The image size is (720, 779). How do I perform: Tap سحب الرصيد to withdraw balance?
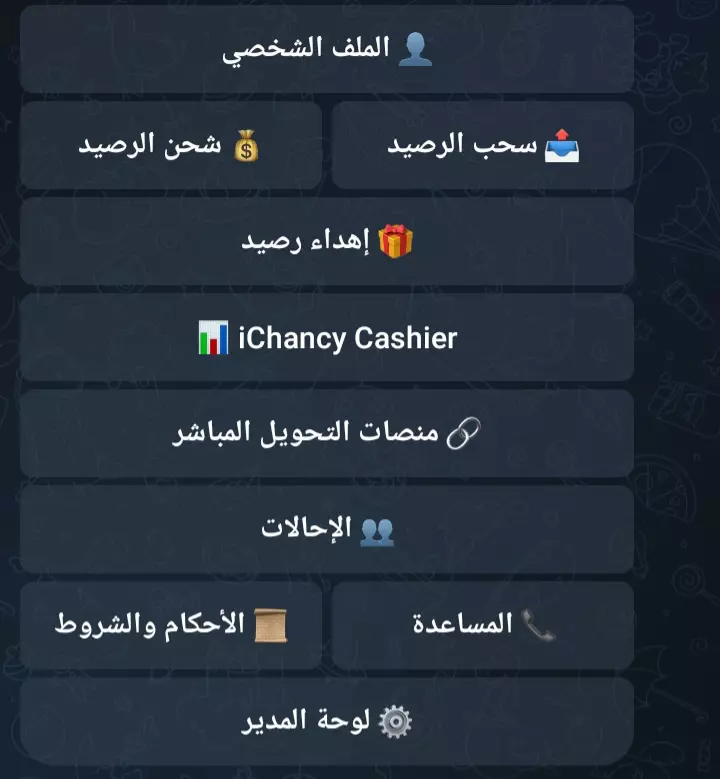[x=483, y=145]
